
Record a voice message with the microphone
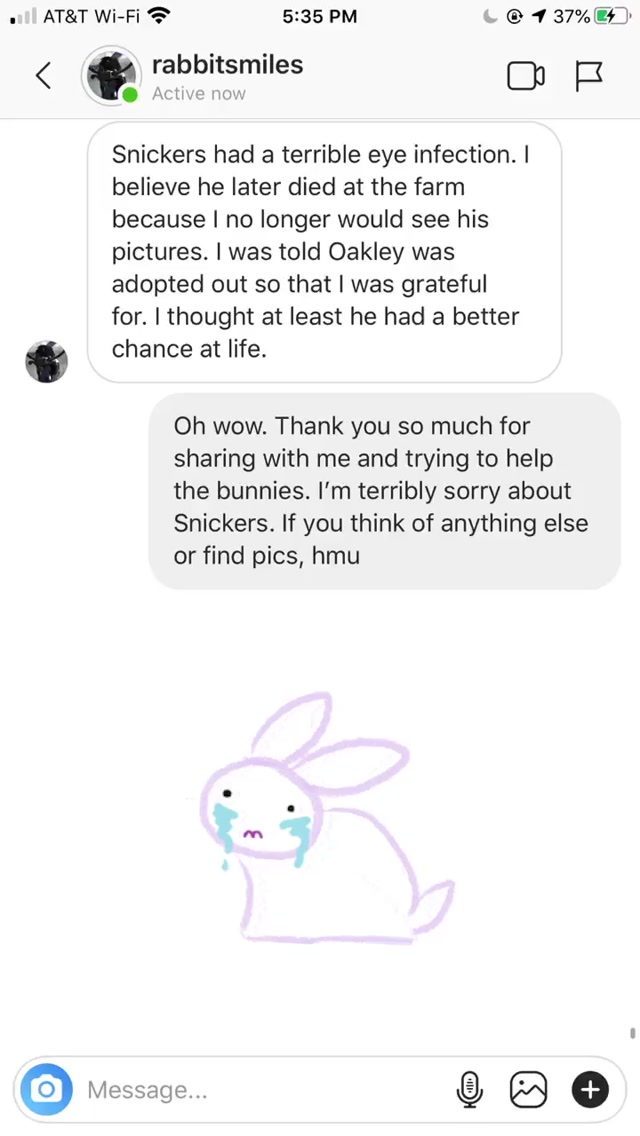(x=469, y=1089)
